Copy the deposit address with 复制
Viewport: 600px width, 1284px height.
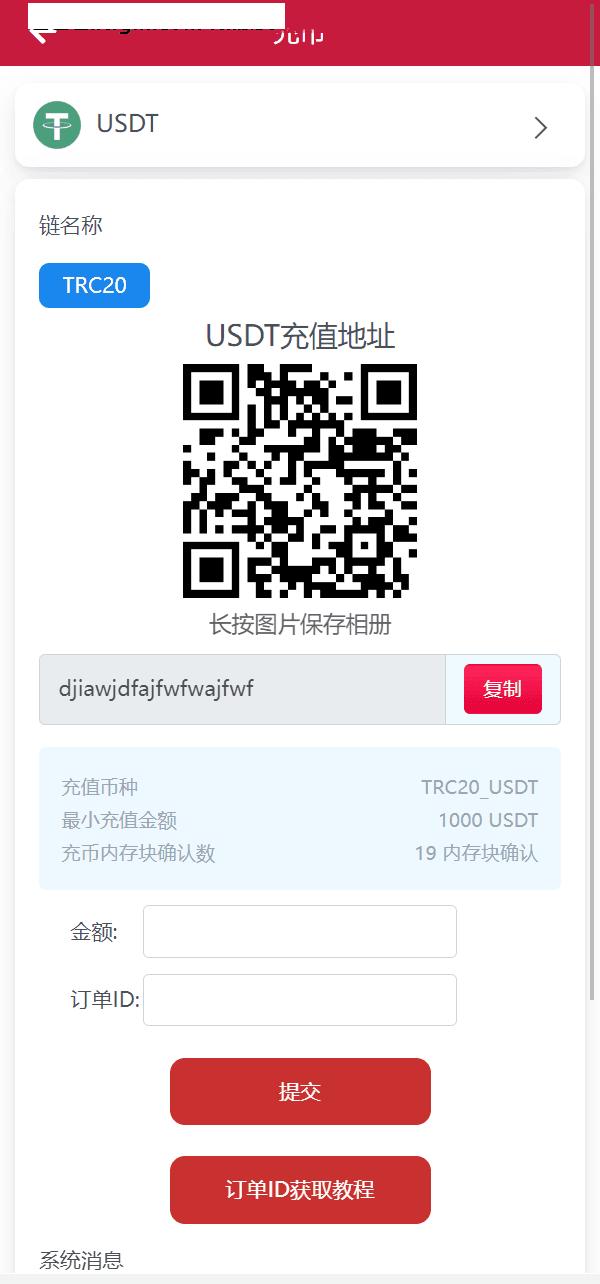point(502,689)
